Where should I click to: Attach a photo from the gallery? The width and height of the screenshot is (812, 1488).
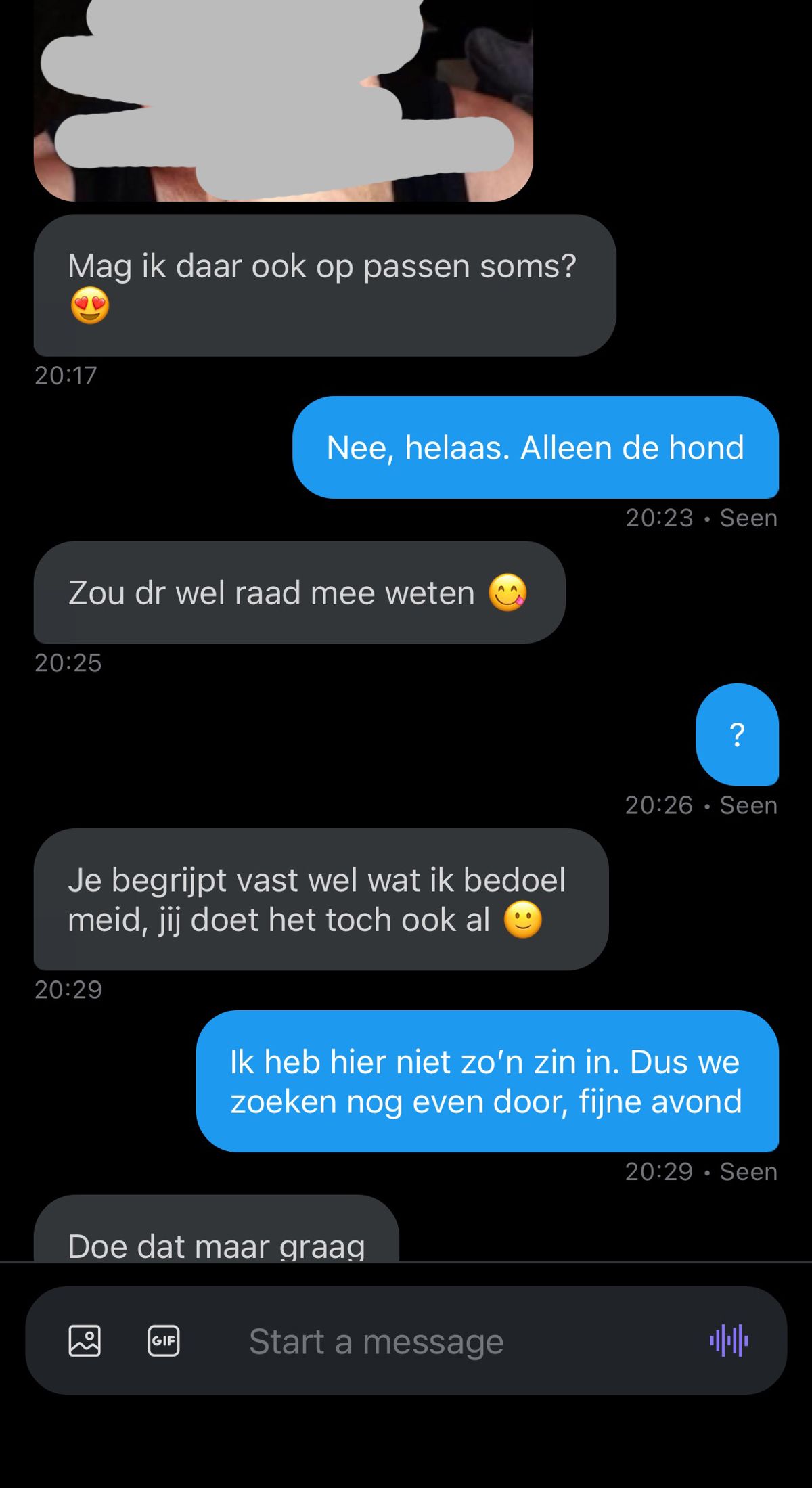85,1340
